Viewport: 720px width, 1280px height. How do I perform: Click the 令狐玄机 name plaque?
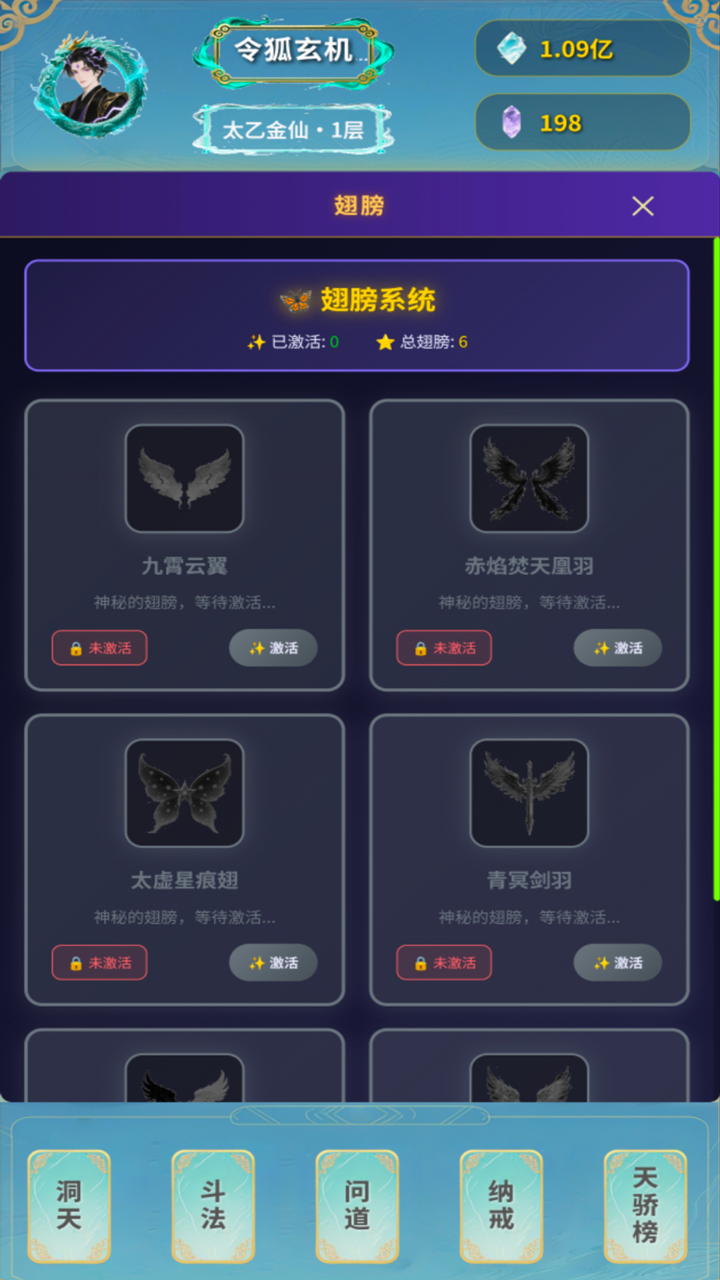click(291, 48)
